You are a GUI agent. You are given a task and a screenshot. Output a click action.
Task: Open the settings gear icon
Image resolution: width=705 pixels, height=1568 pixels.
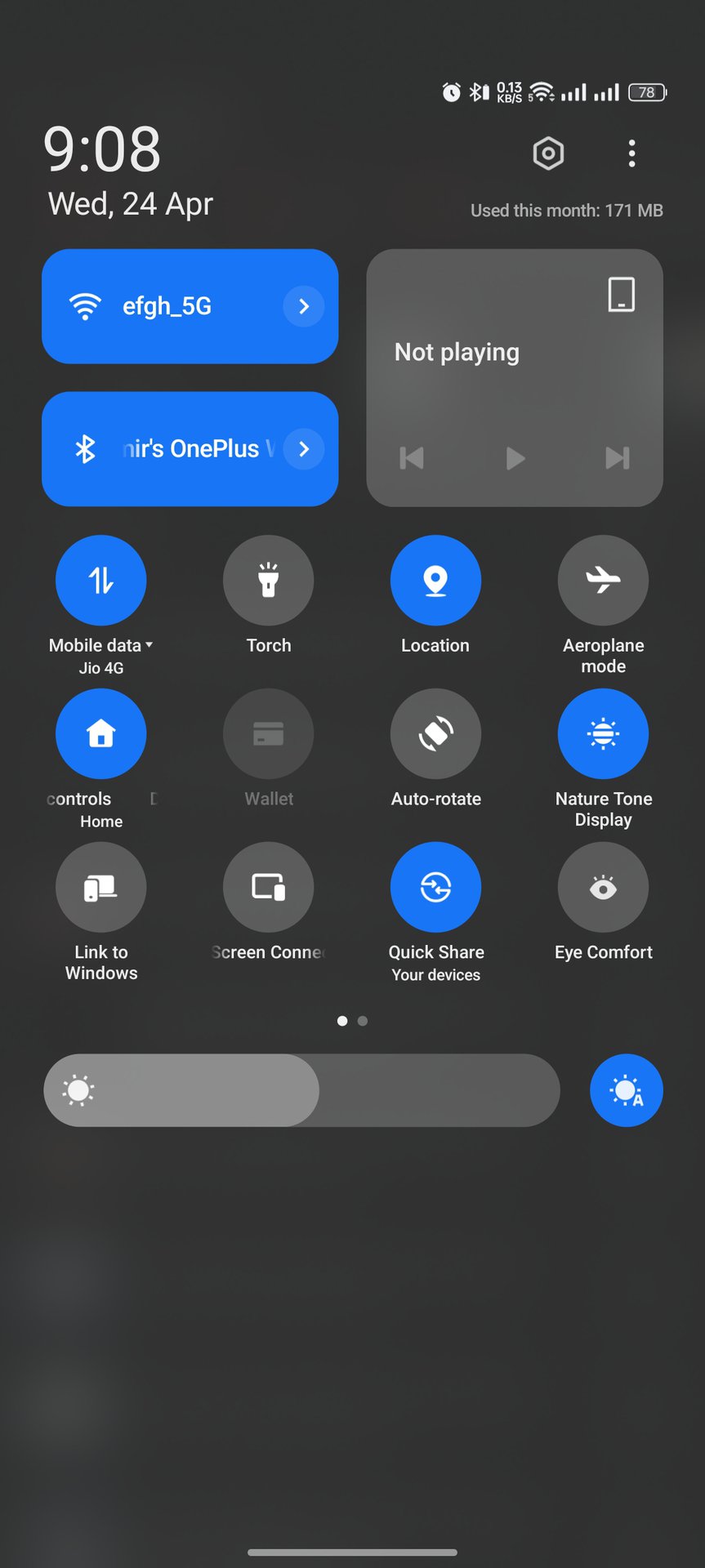click(x=548, y=154)
